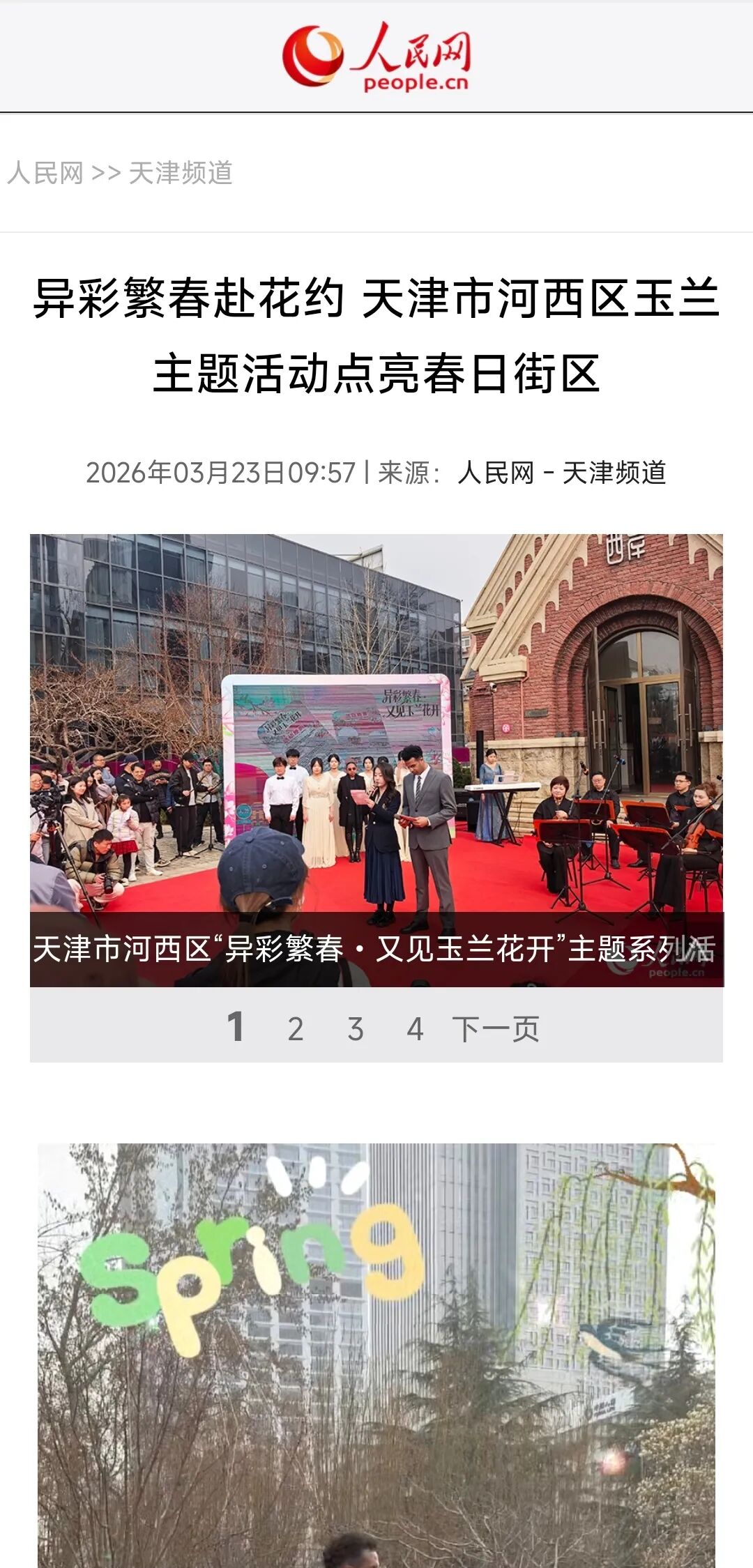Viewport: 753px width, 1568px height.
Task: Open the Spring image
Action: coord(376,1353)
